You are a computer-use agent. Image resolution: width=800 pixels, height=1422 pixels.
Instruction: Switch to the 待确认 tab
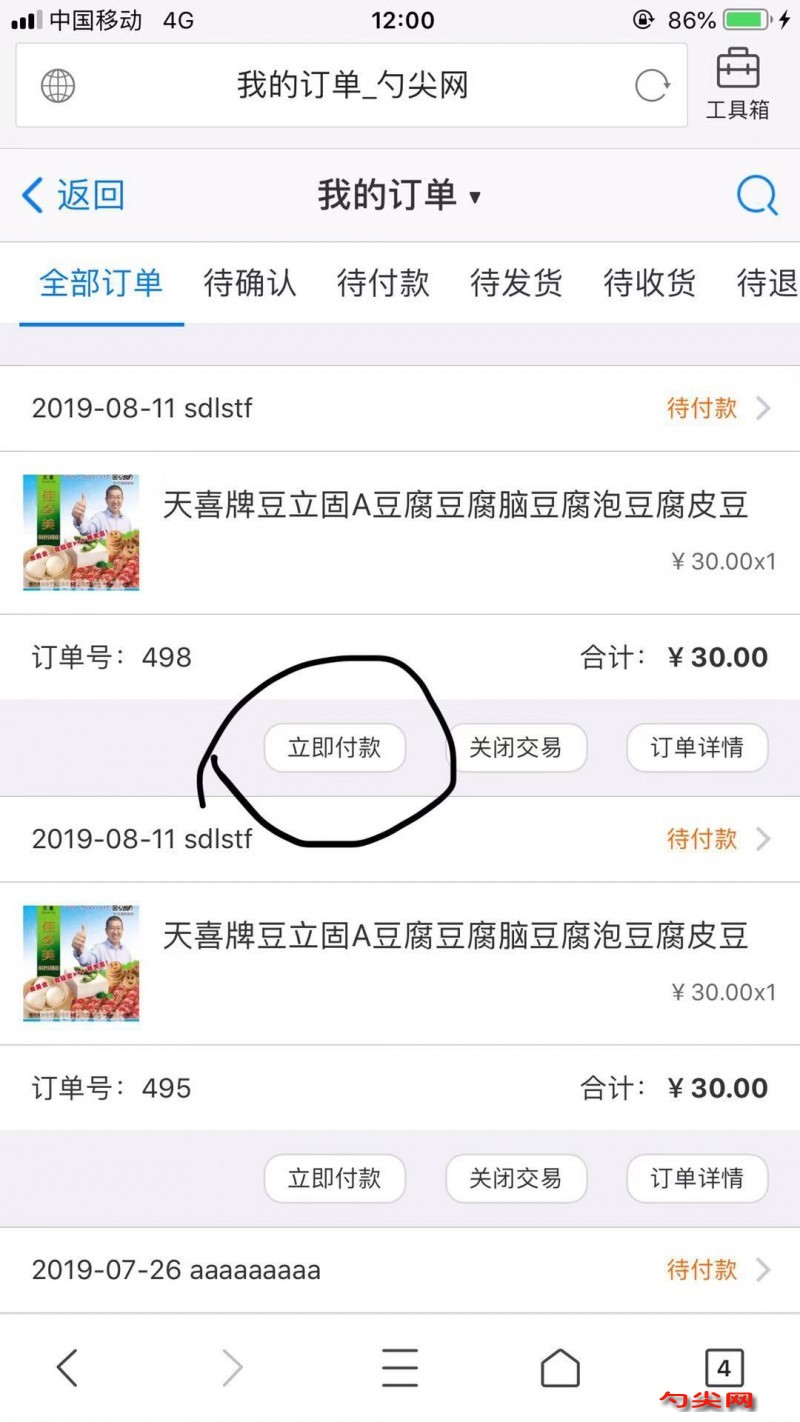point(250,283)
